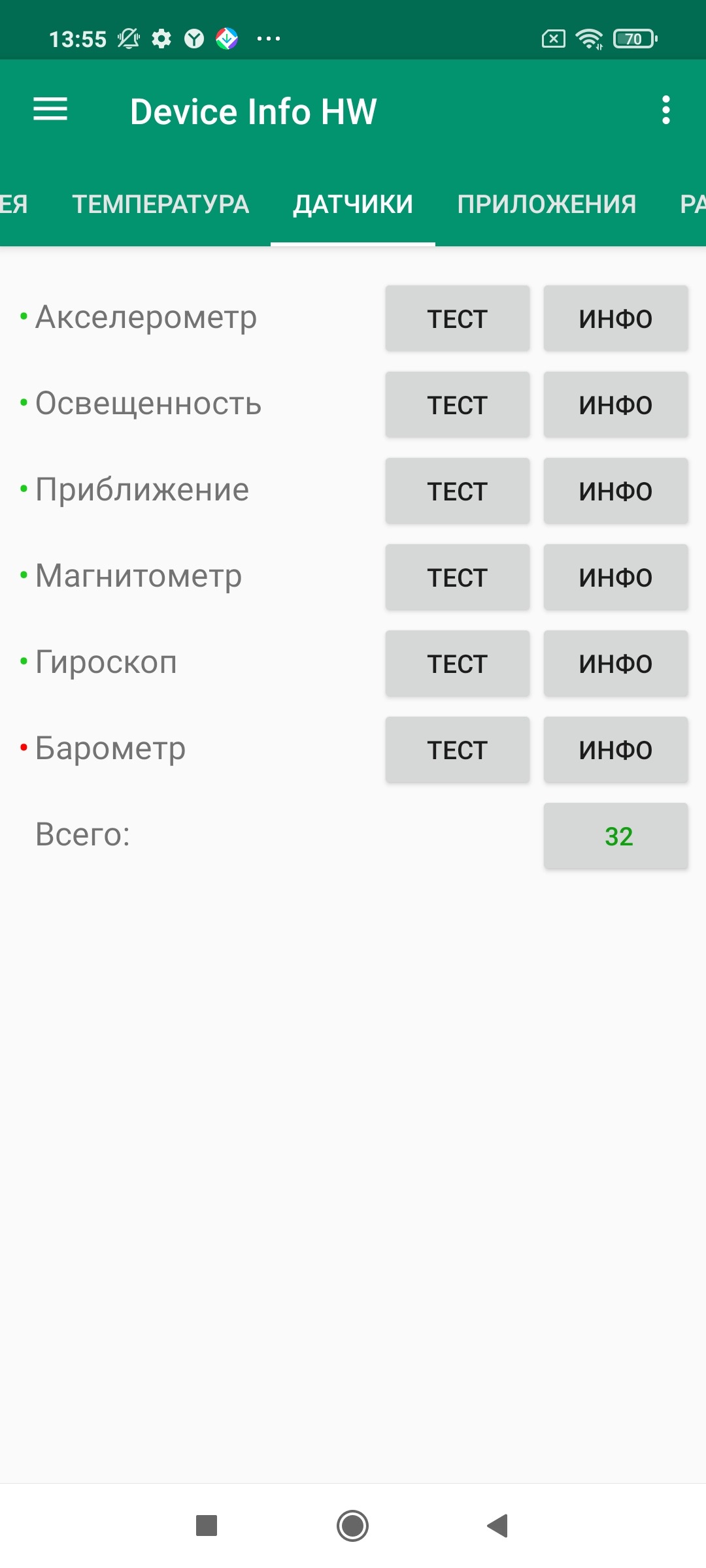Viewport: 706px width, 1568px height.
Task: Open the hamburger drawer menu
Action: 50,109
